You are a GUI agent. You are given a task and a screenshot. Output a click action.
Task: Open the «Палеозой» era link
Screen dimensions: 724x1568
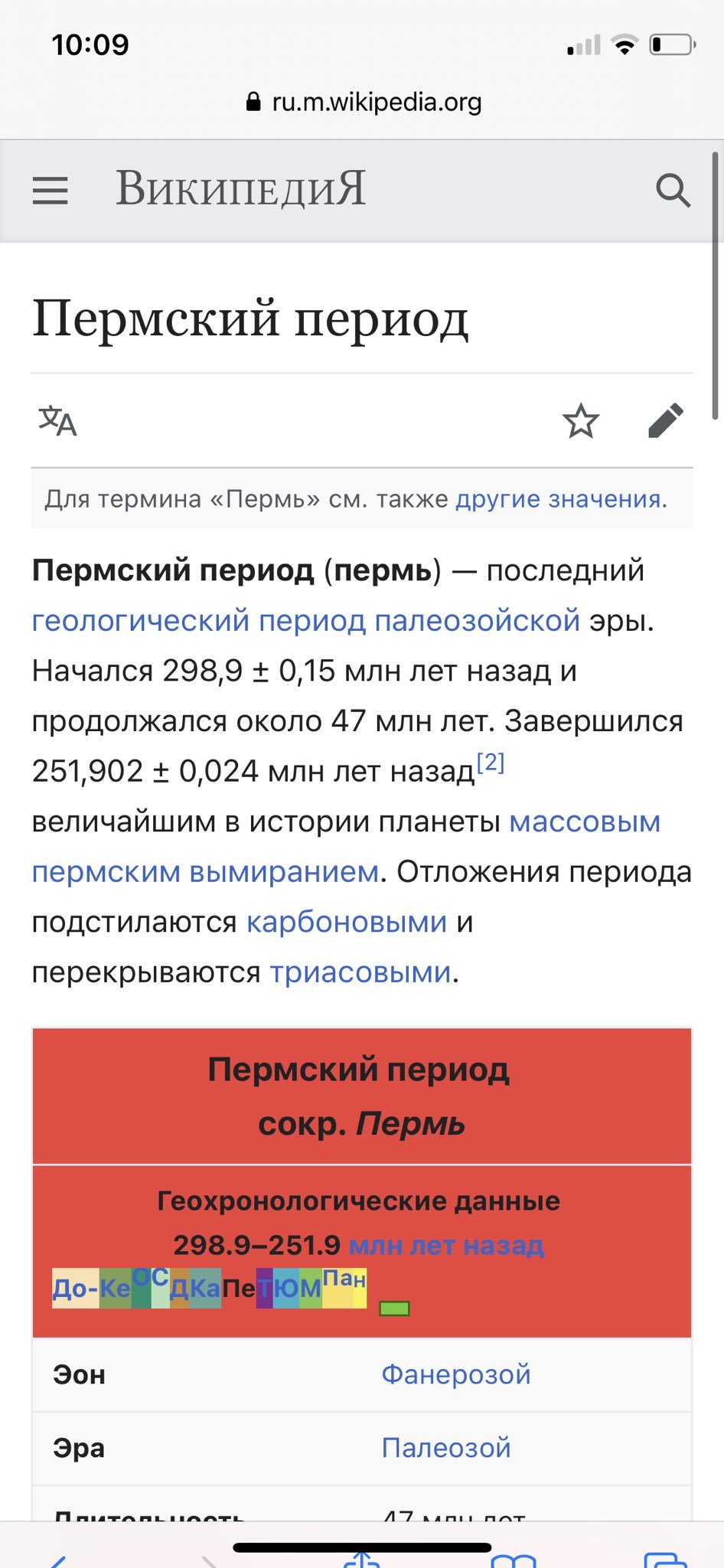coord(445,1448)
